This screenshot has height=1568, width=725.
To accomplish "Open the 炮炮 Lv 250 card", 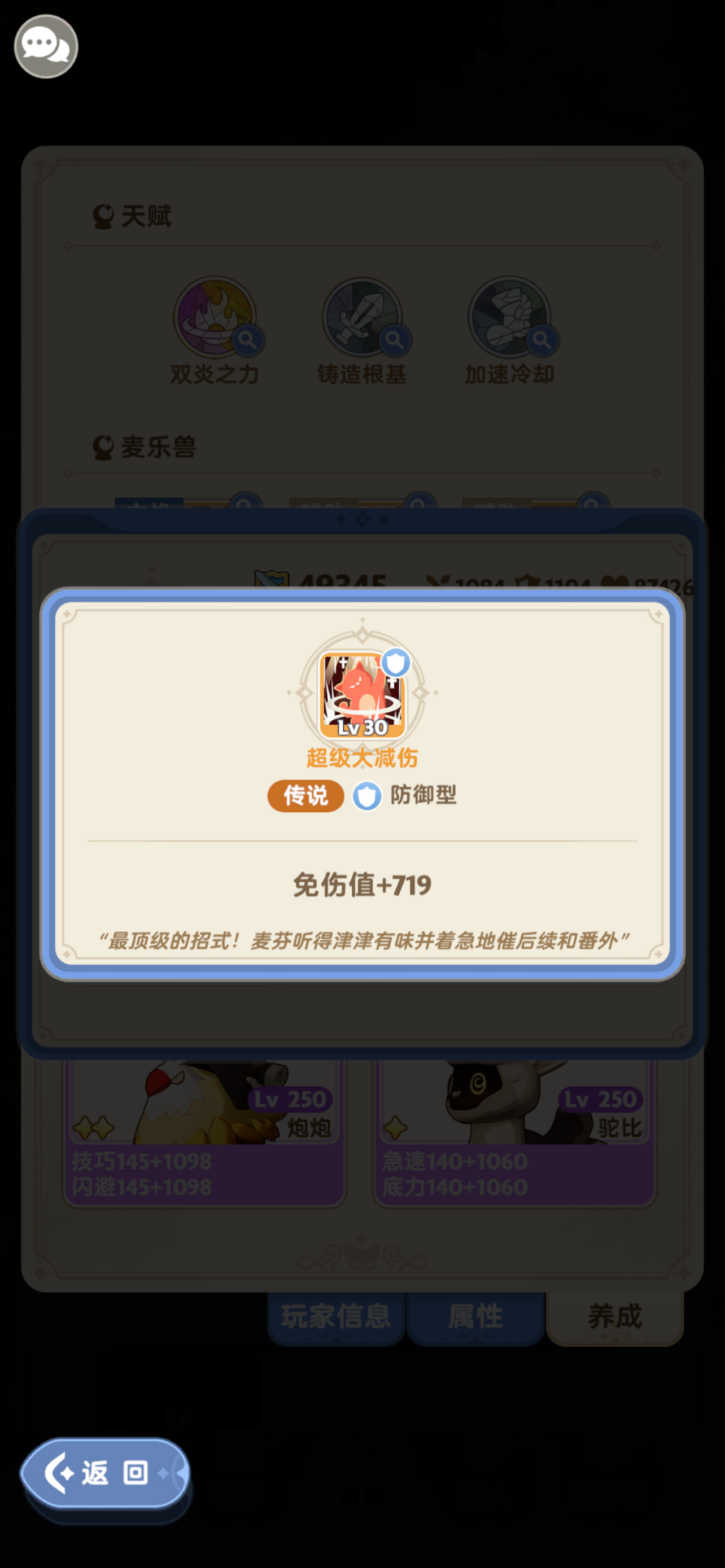I will click(x=204, y=1132).
